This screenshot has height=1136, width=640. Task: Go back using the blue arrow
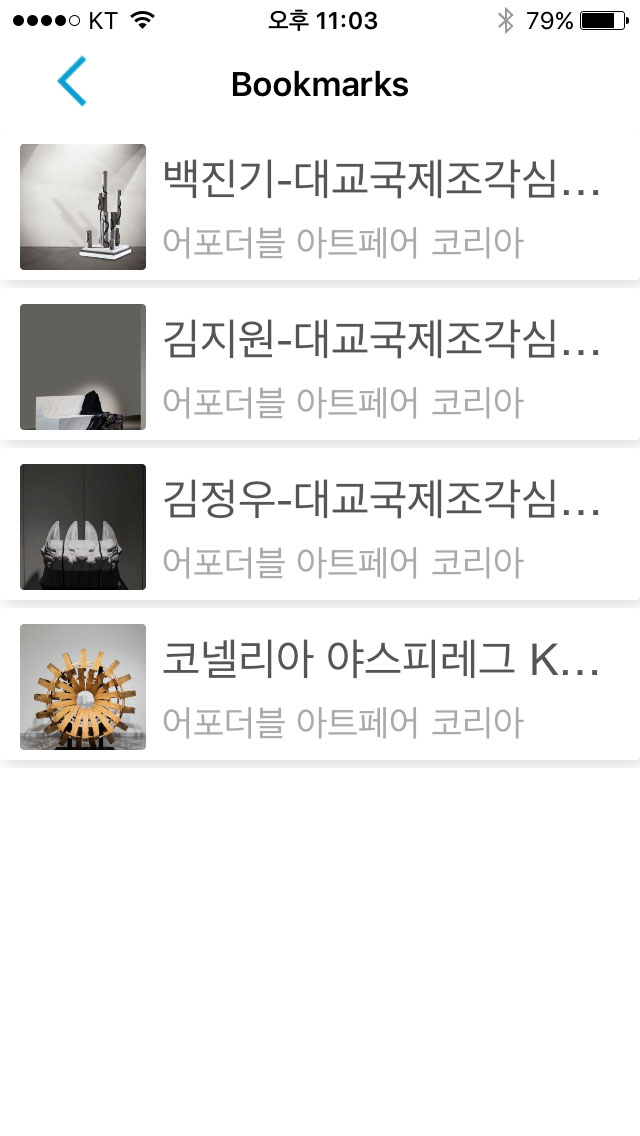(72, 81)
